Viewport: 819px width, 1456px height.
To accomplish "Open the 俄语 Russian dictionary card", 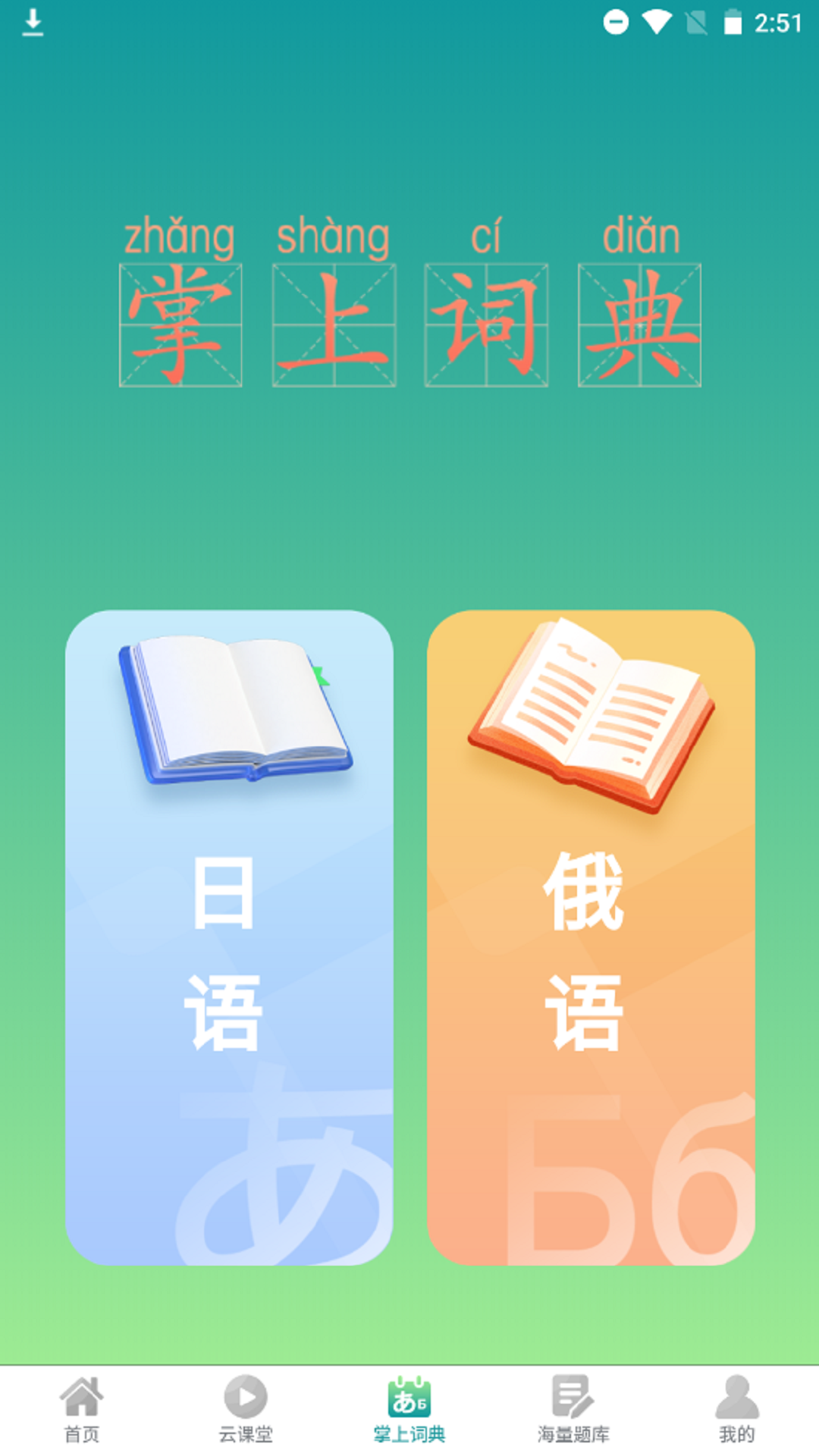I will 591,937.
